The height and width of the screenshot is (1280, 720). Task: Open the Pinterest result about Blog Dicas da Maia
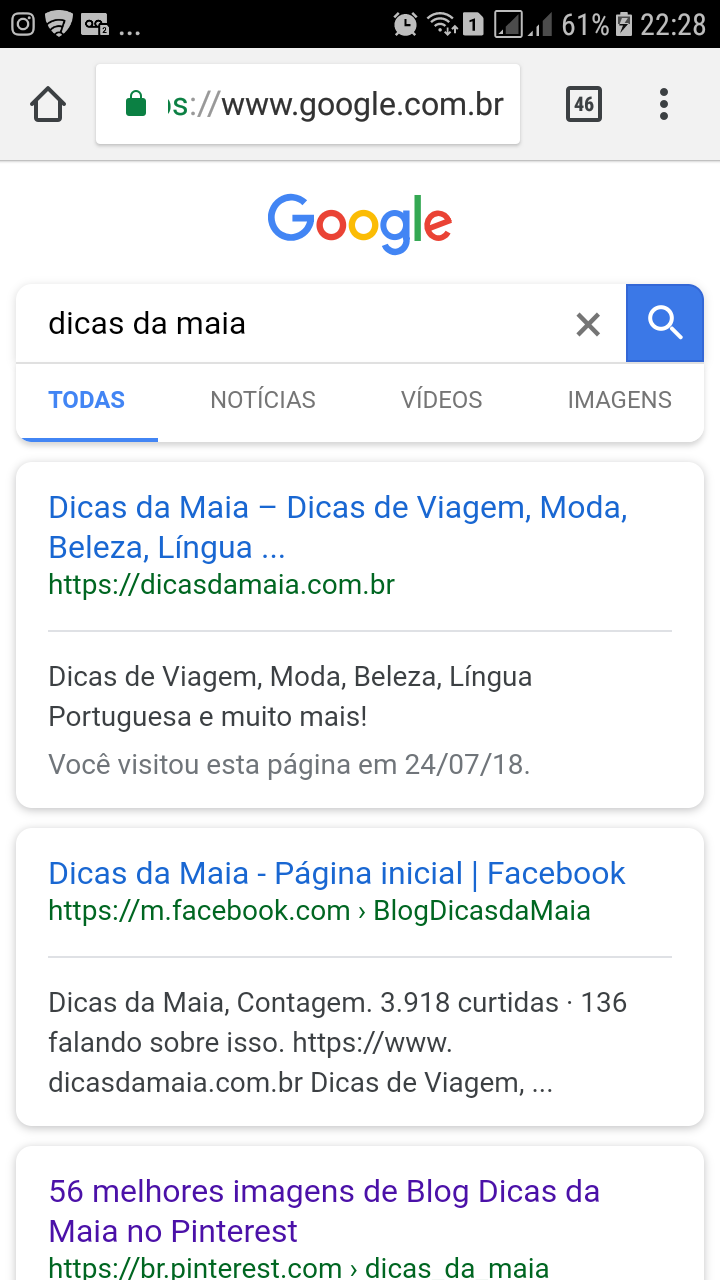point(324,1211)
